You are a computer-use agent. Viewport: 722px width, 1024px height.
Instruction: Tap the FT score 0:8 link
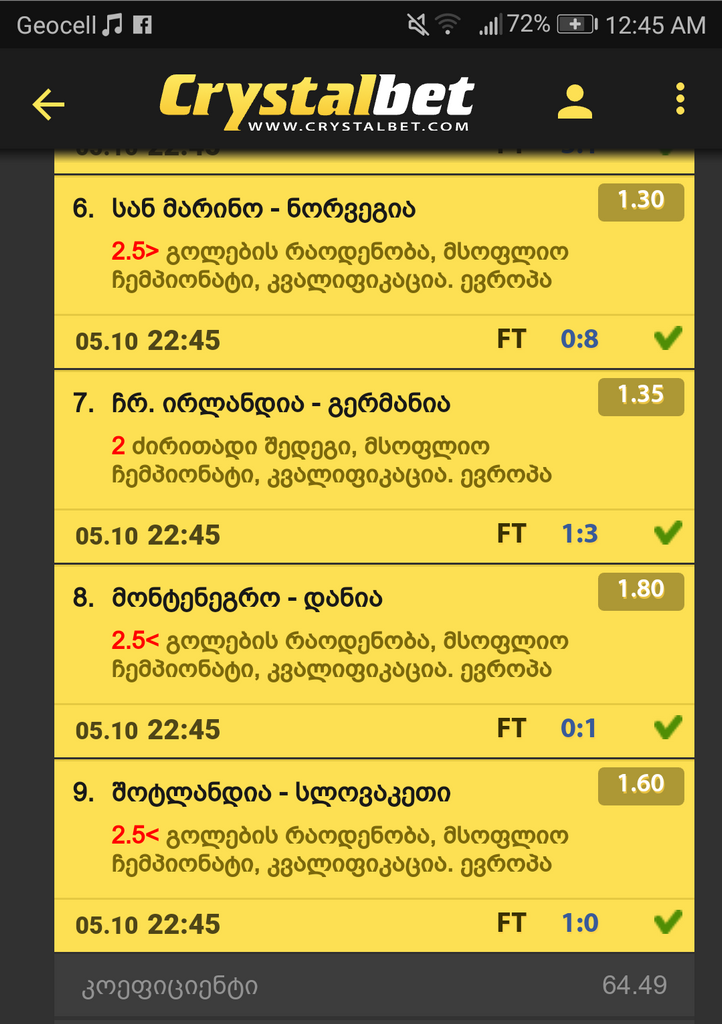(x=578, y=339)
